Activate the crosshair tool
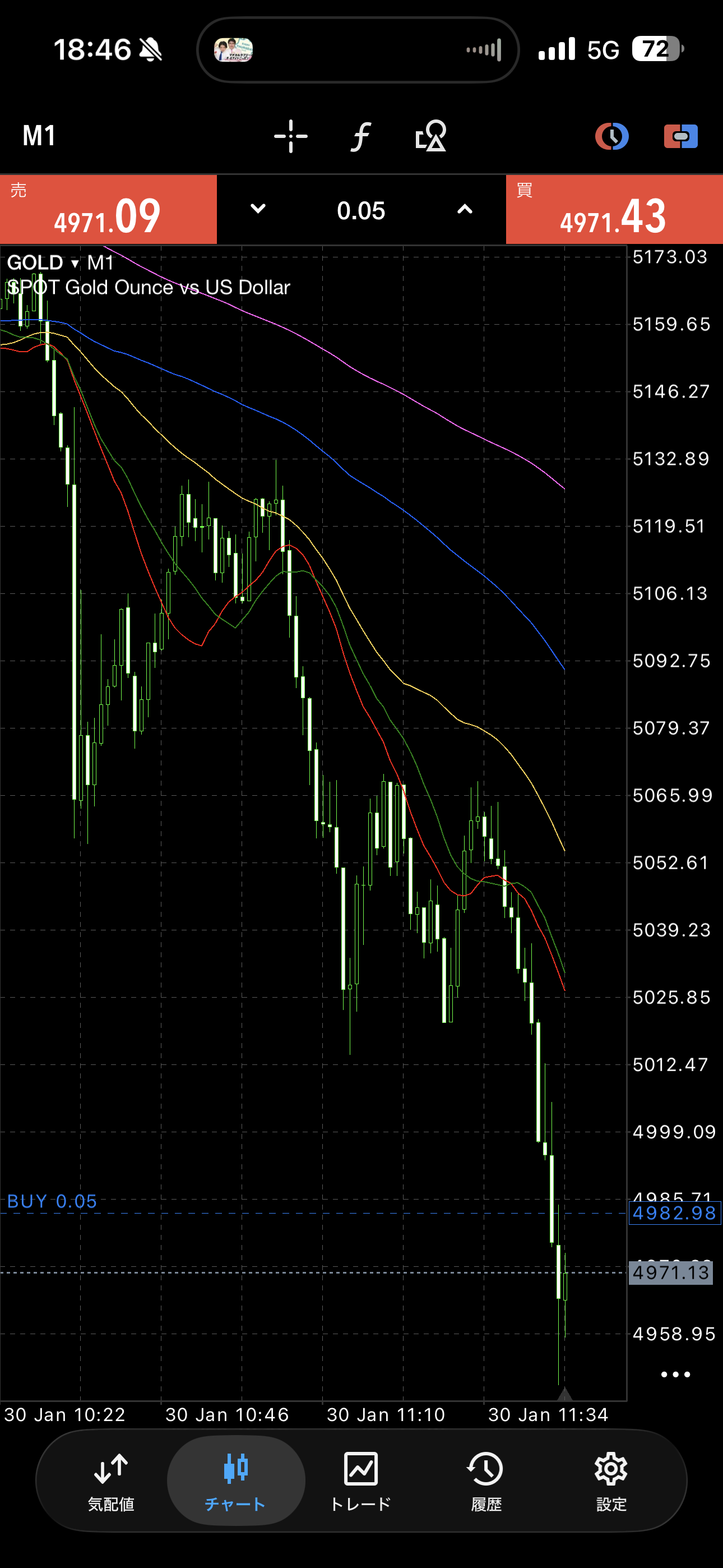Viewport: 723px width, 1568px height. click(291, 136)
